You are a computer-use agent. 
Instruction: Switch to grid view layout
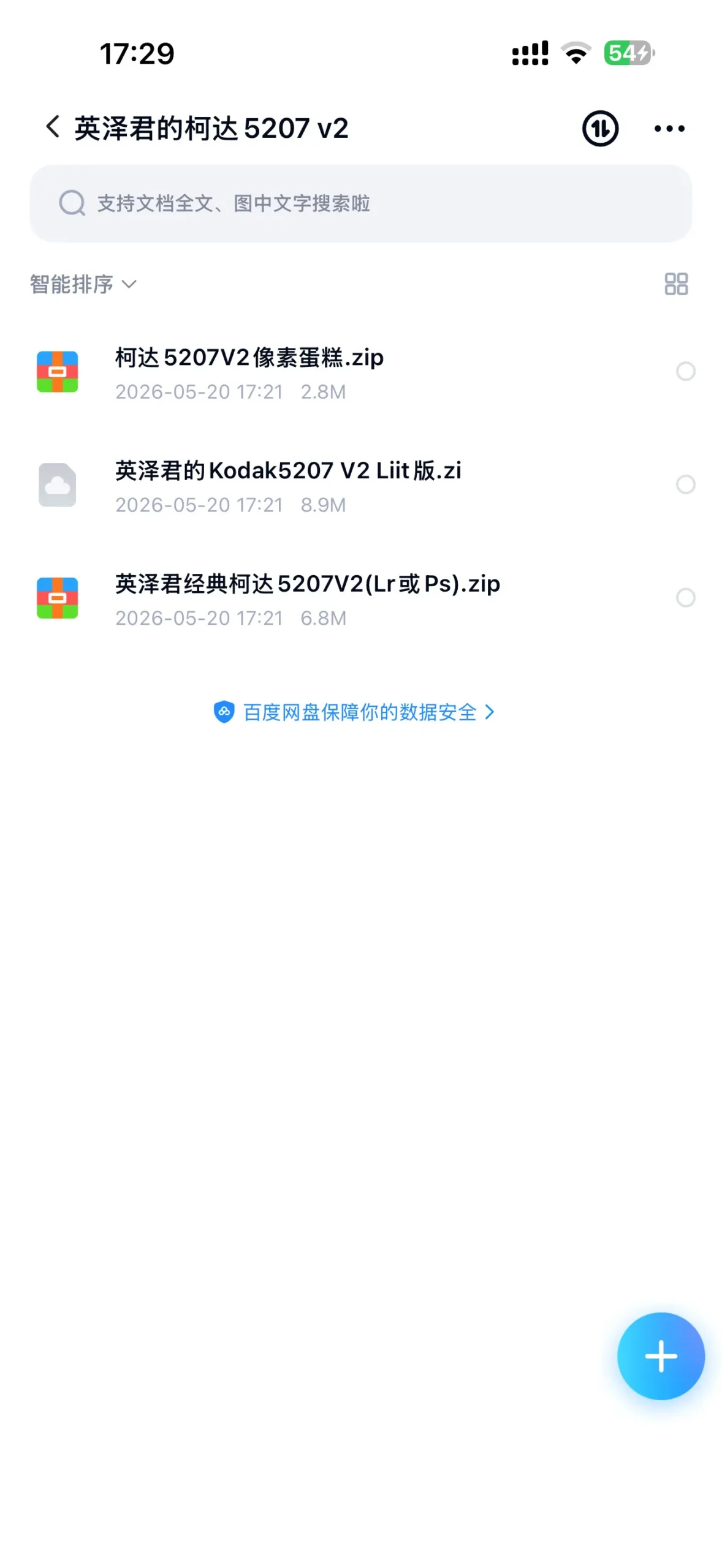tap(675, 284)
